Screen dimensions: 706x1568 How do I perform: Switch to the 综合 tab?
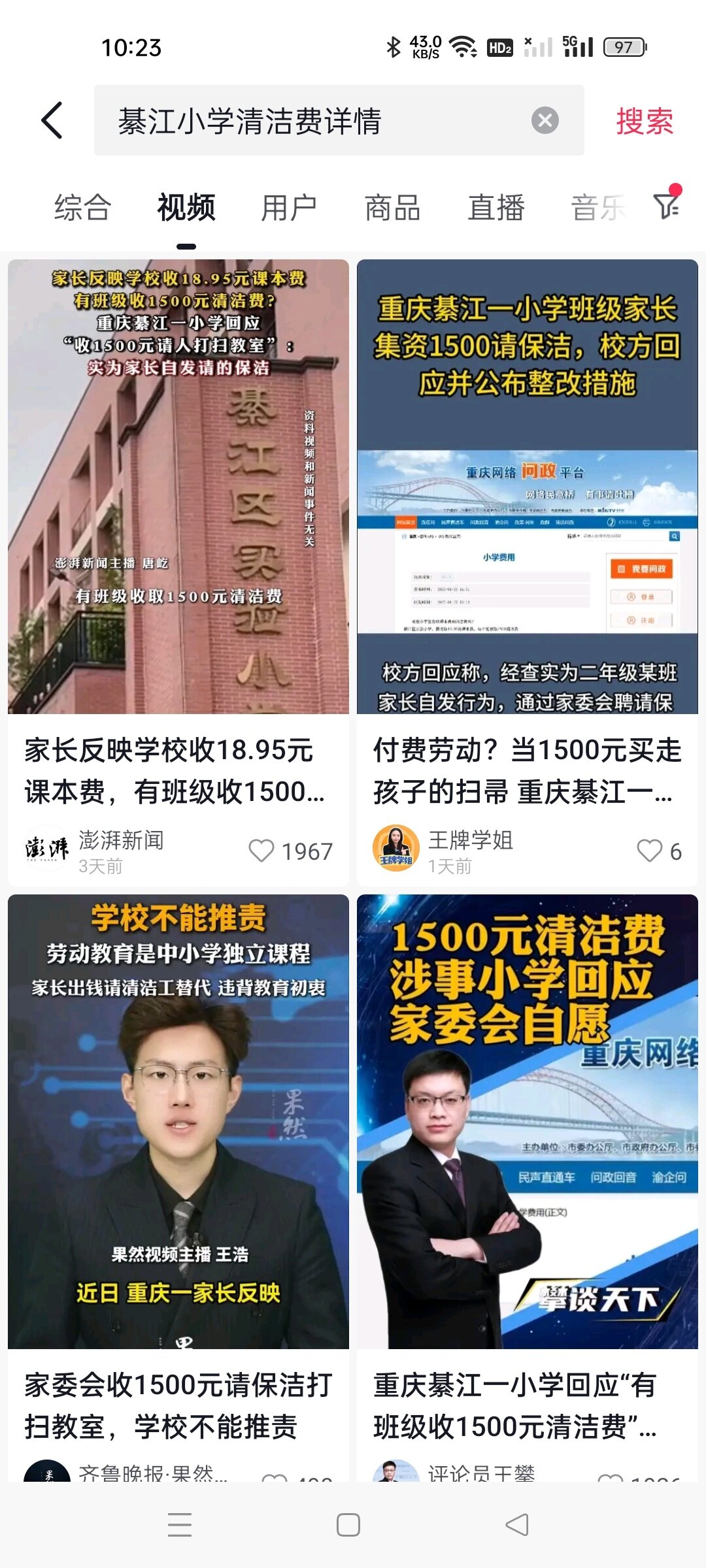pos(82,208)
